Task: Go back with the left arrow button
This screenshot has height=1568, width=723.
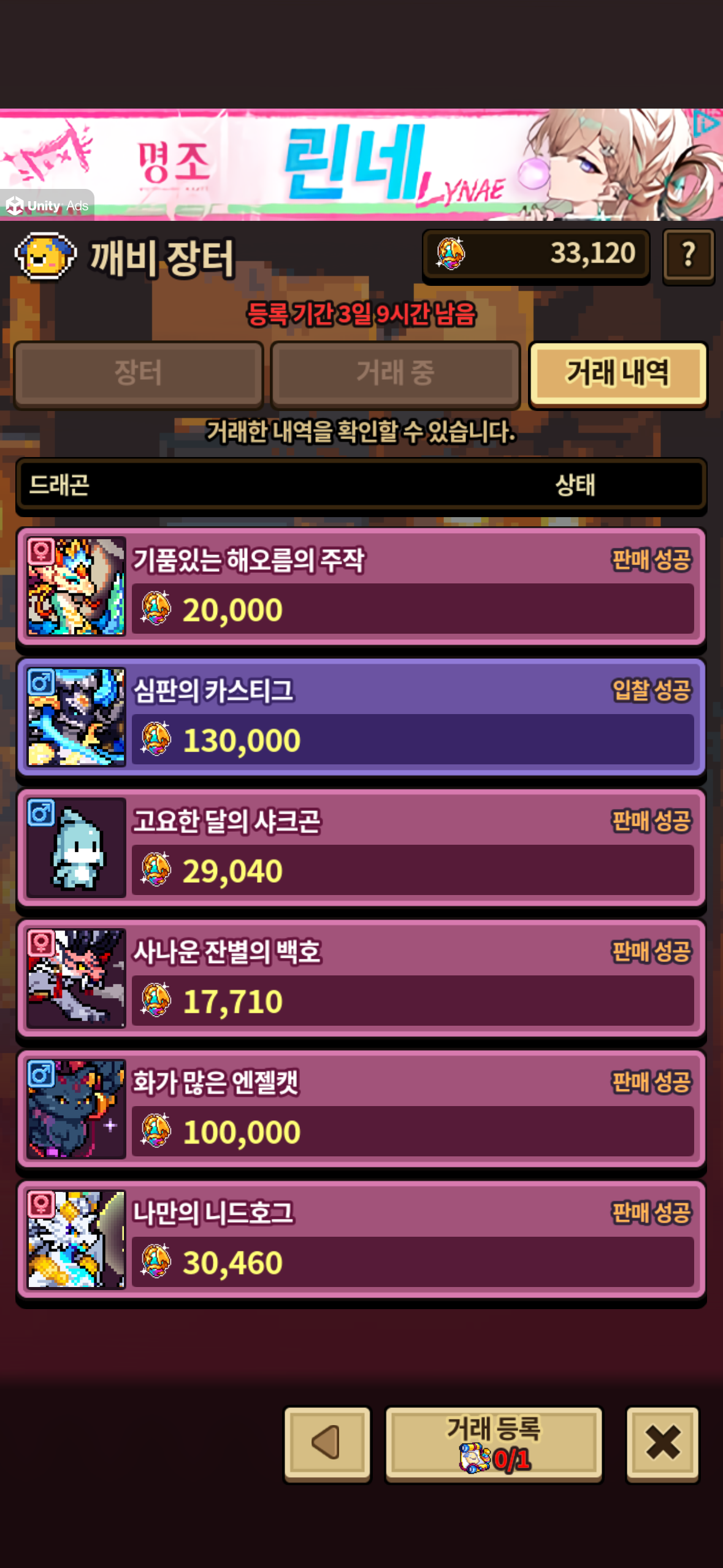Action: tap(327, 1443)
